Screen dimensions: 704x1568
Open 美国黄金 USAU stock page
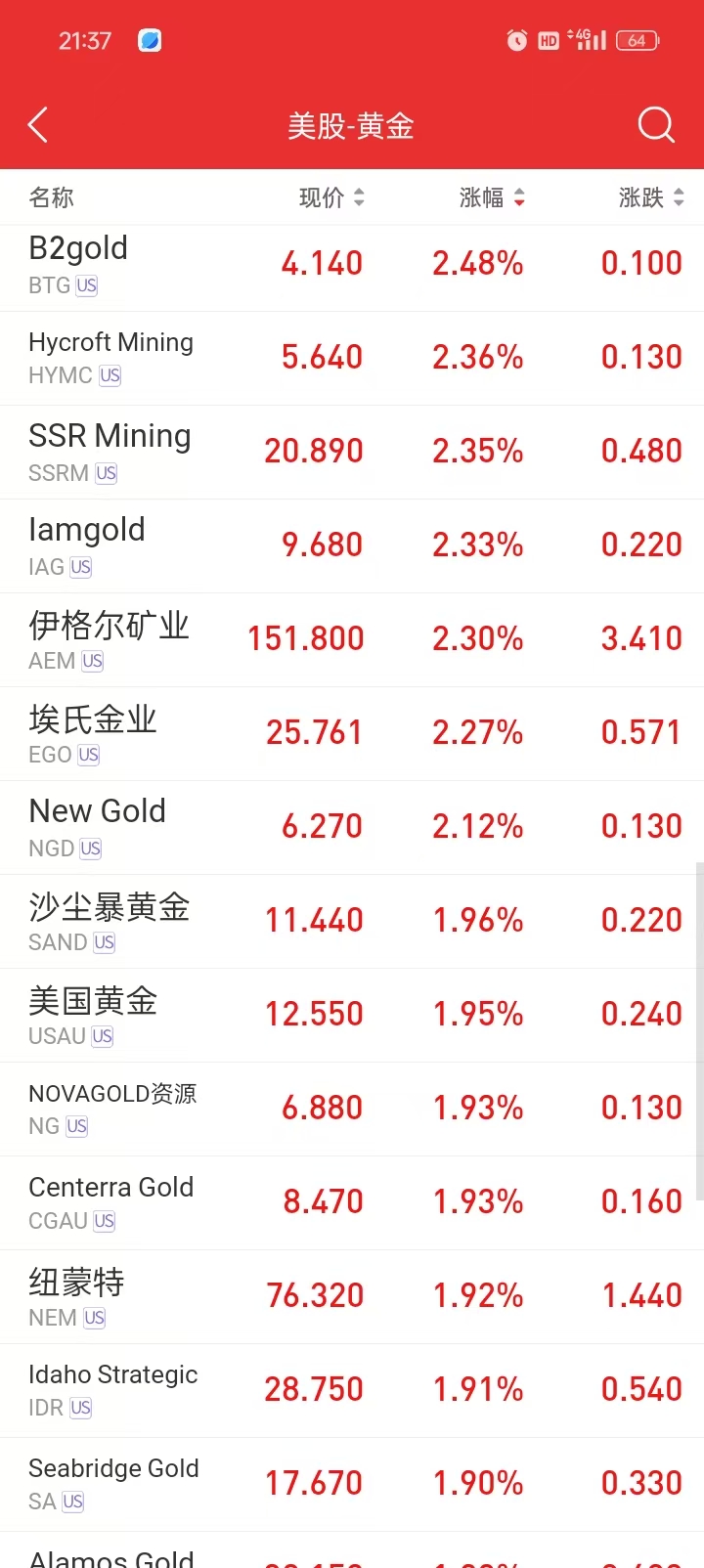[x=352, y=1015]
